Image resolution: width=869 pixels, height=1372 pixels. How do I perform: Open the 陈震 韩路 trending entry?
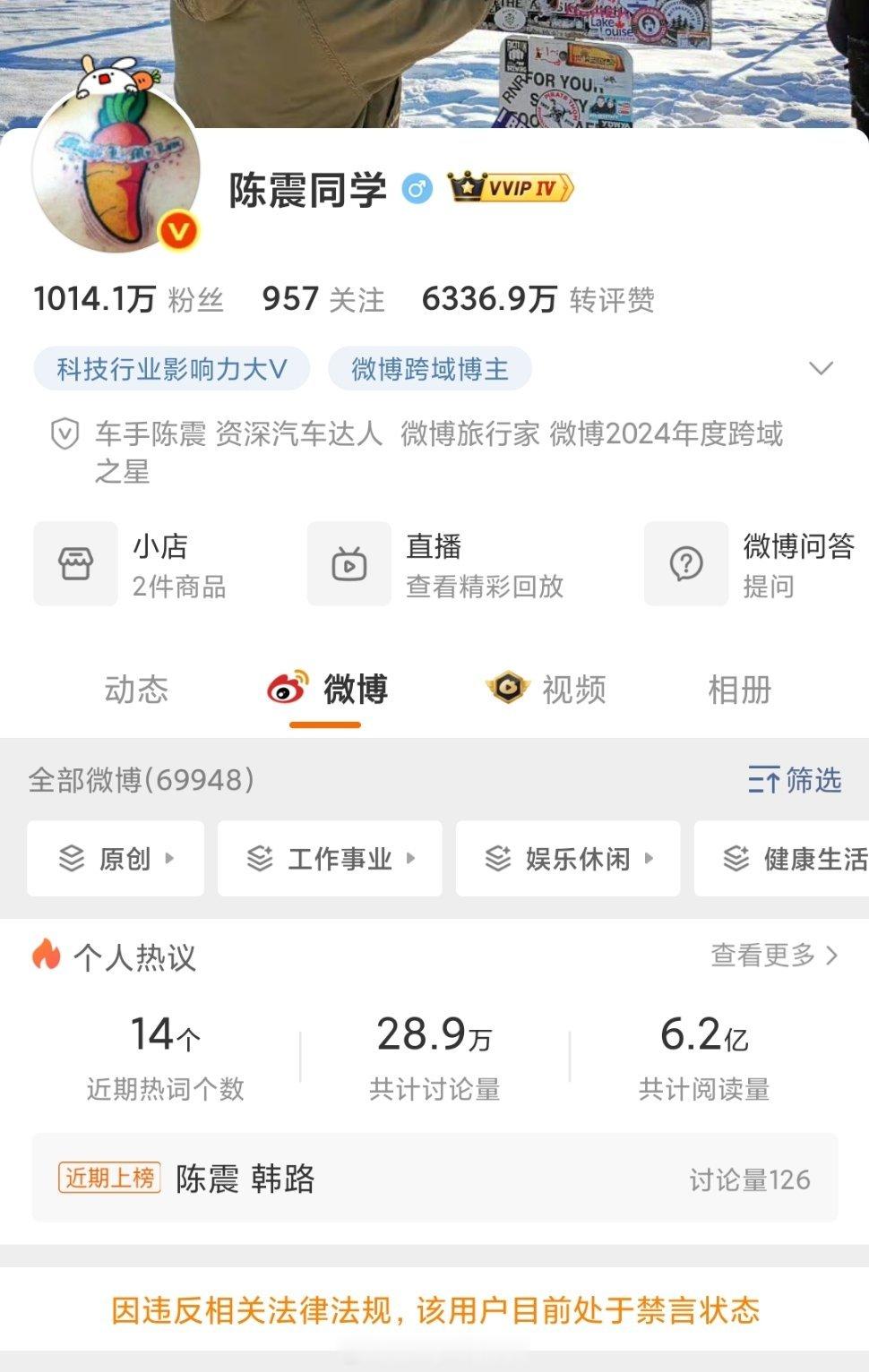[244, 1179]
